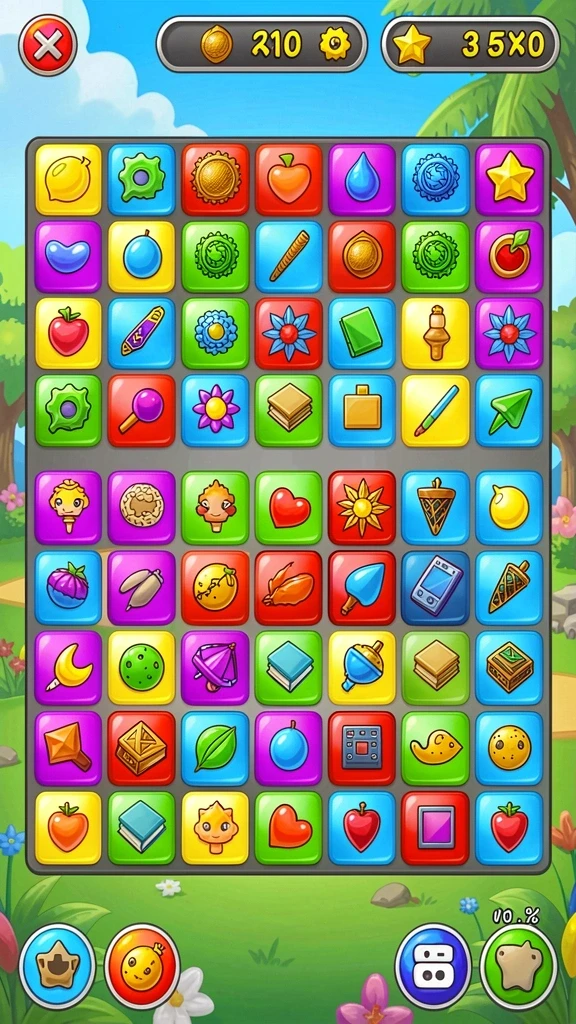Select the pink square on red tile

click(436, 828)
